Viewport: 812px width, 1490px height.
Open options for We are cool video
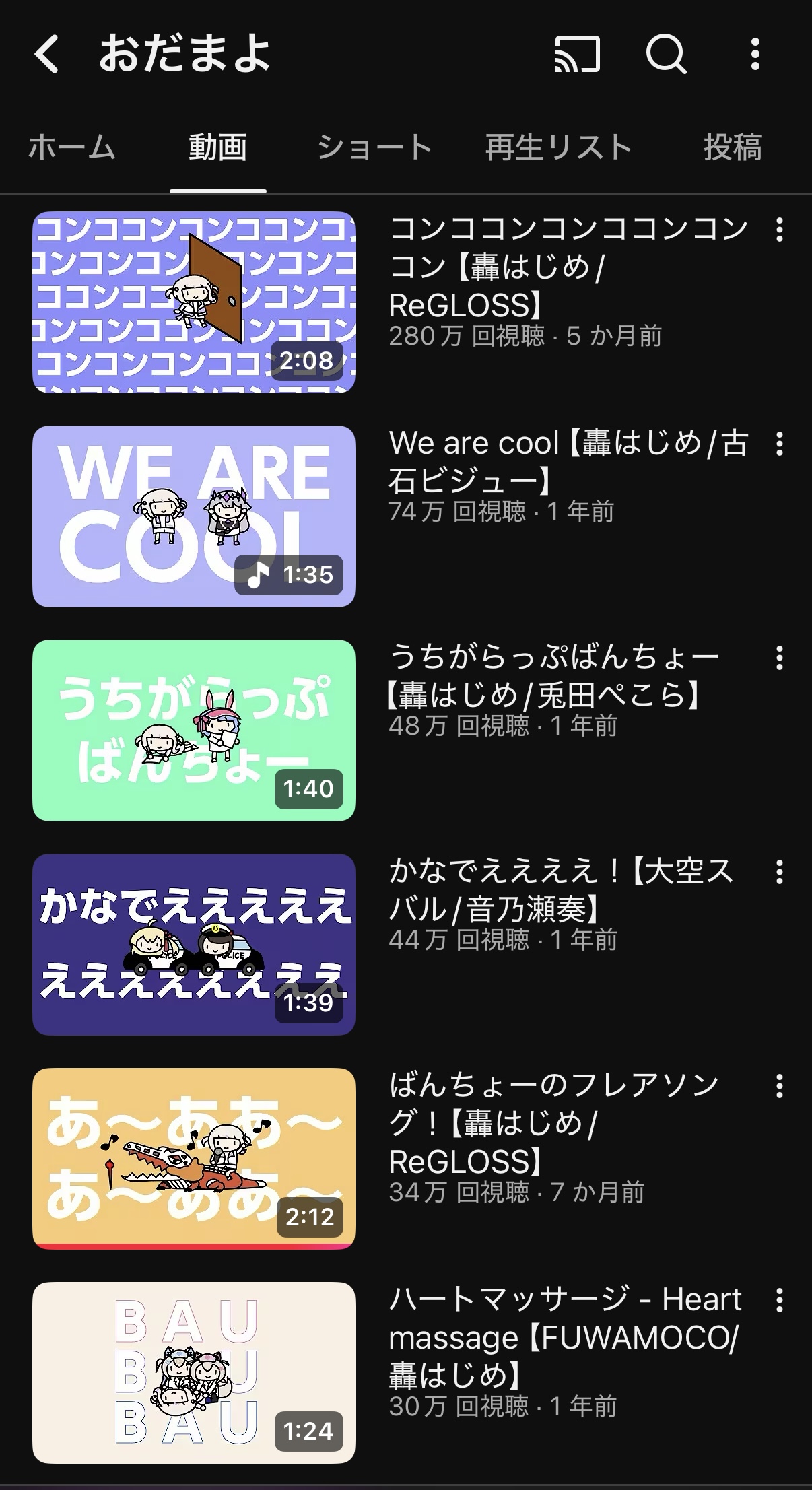779,444
